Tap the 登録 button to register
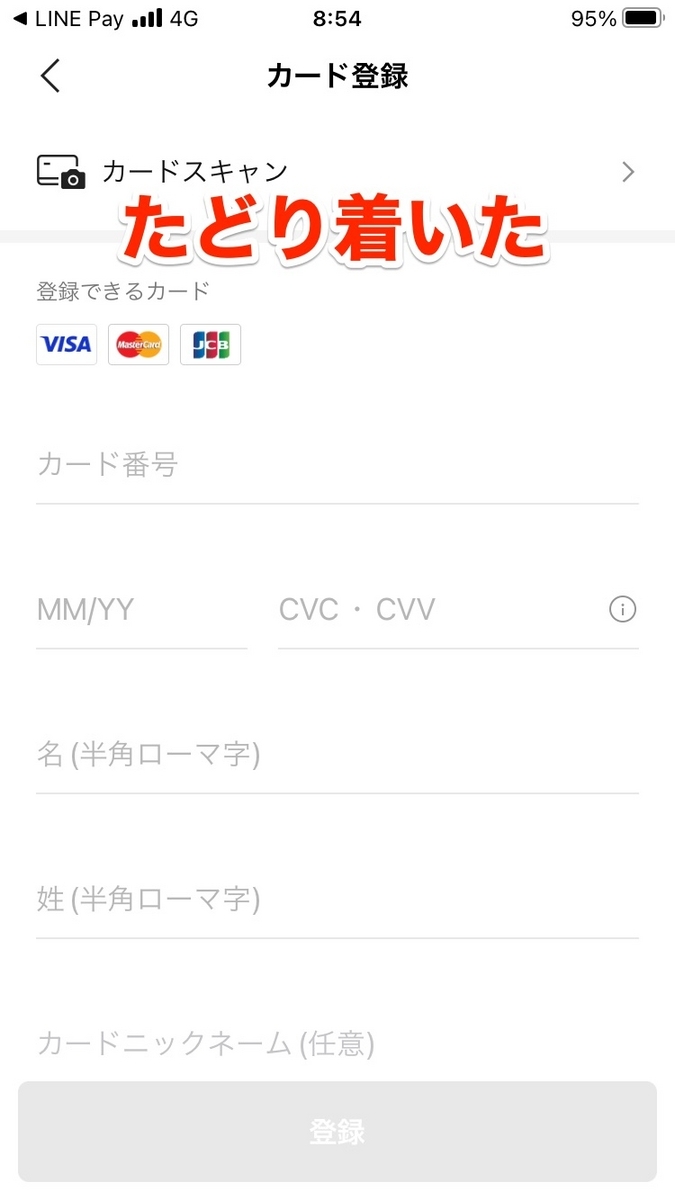 (337, 1132)
